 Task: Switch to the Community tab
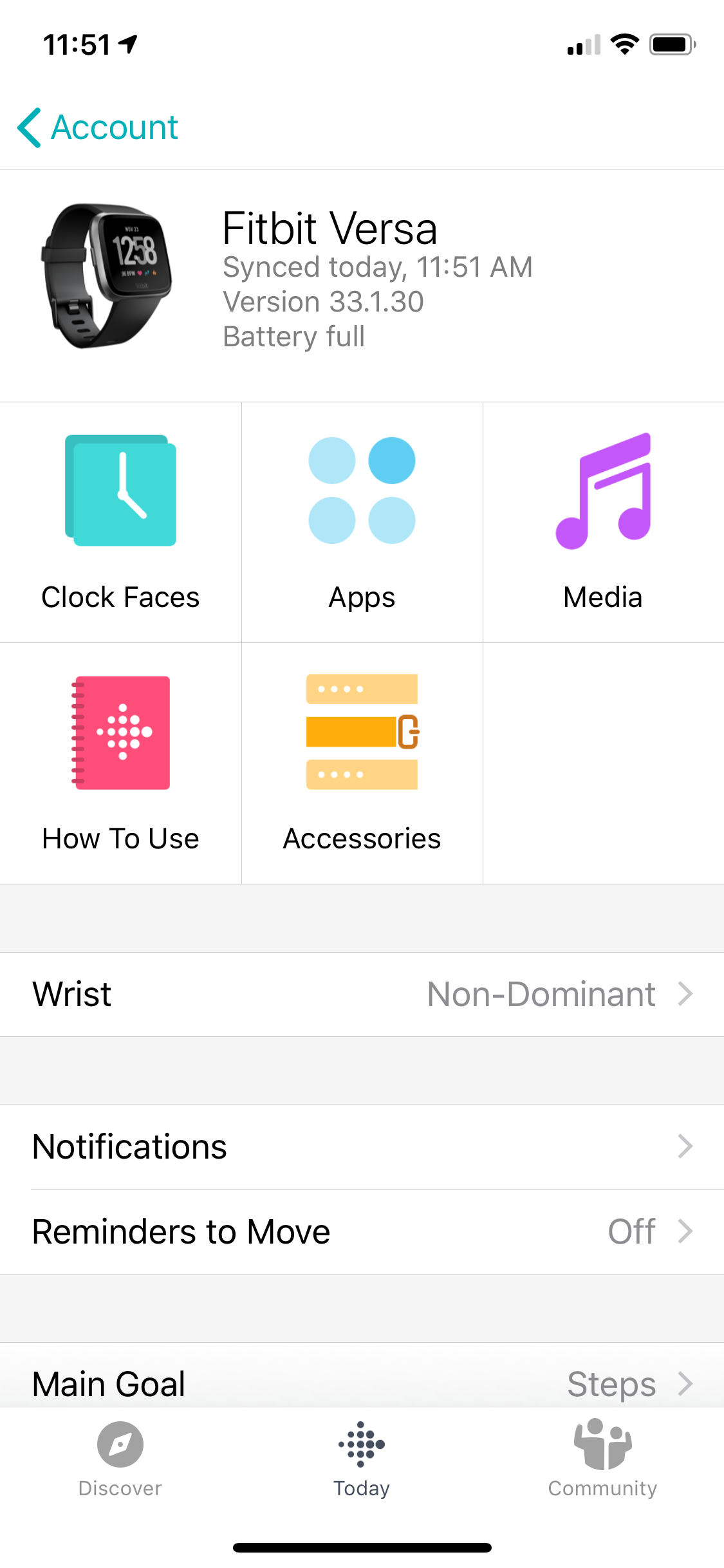(x=603, y=1459)
